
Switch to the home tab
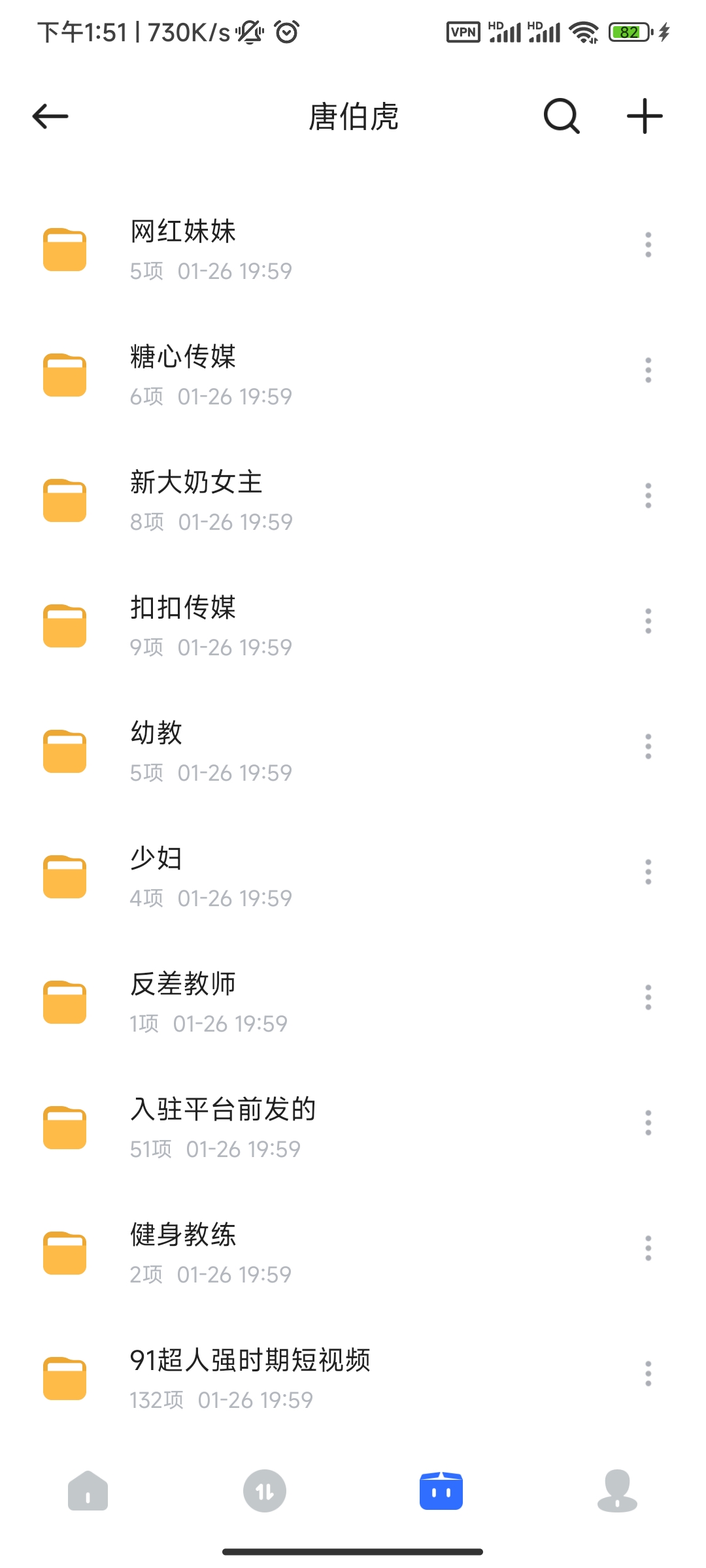[88, 1491]
